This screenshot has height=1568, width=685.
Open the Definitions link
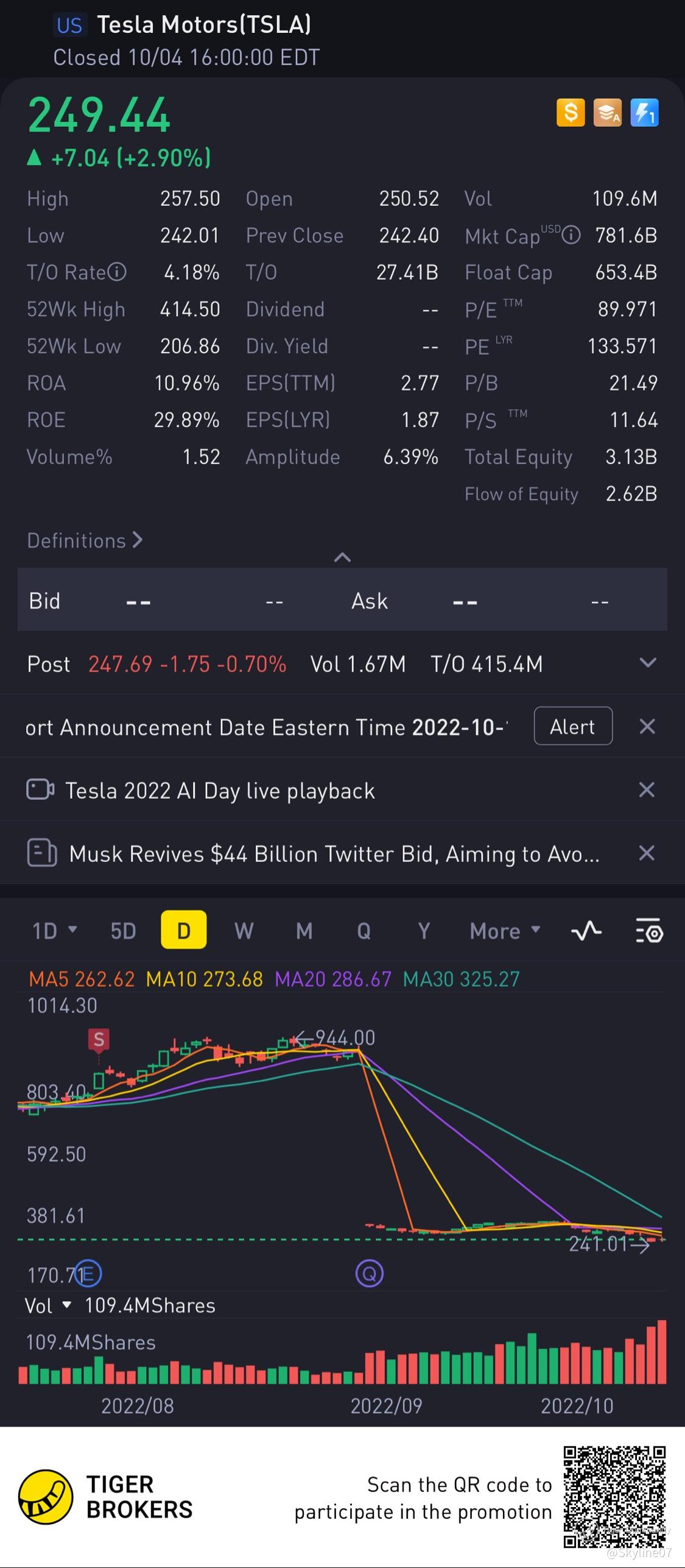tap(85, 540)
